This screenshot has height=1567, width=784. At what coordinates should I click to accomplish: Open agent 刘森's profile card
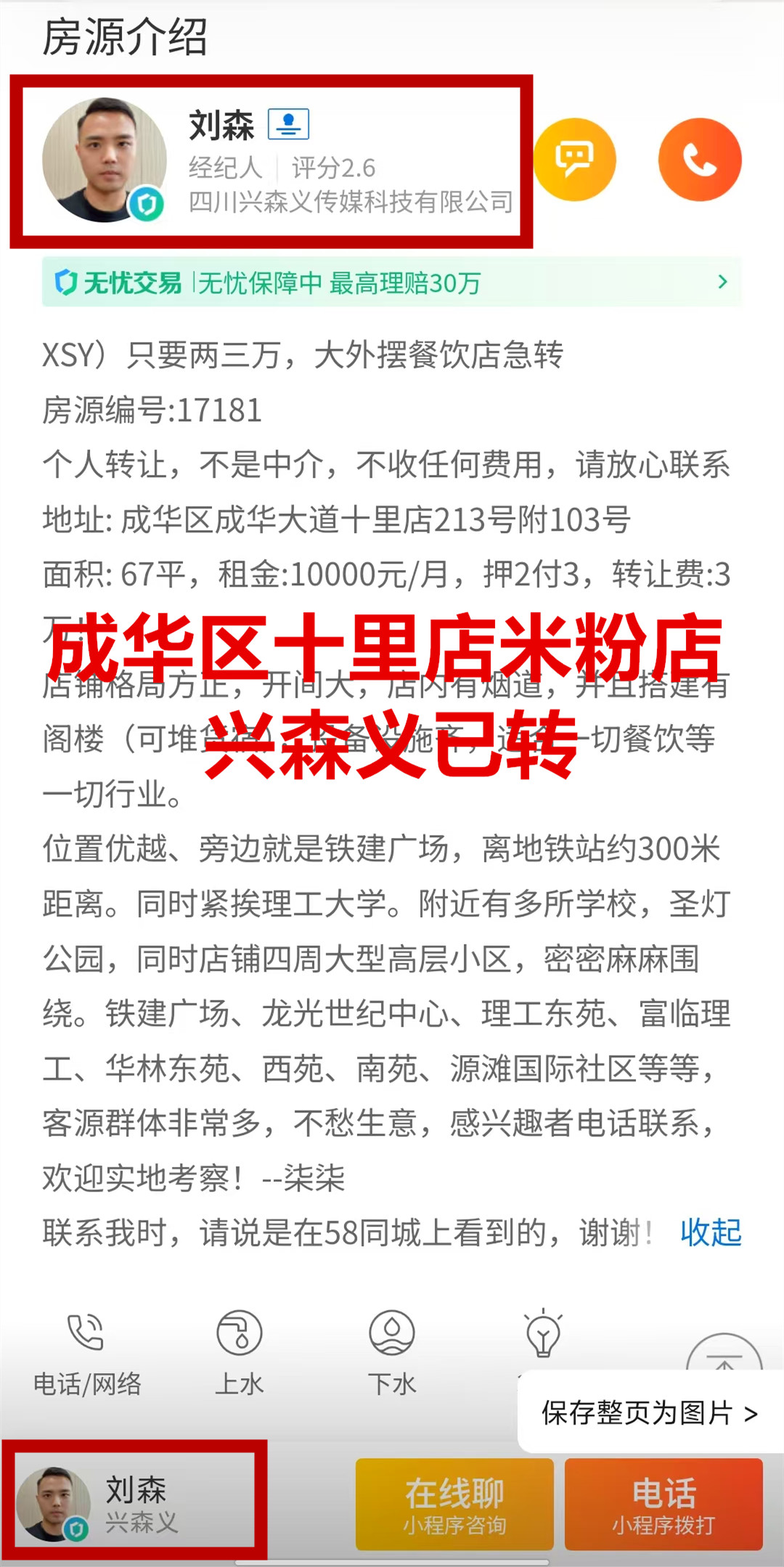coord(276,161)
